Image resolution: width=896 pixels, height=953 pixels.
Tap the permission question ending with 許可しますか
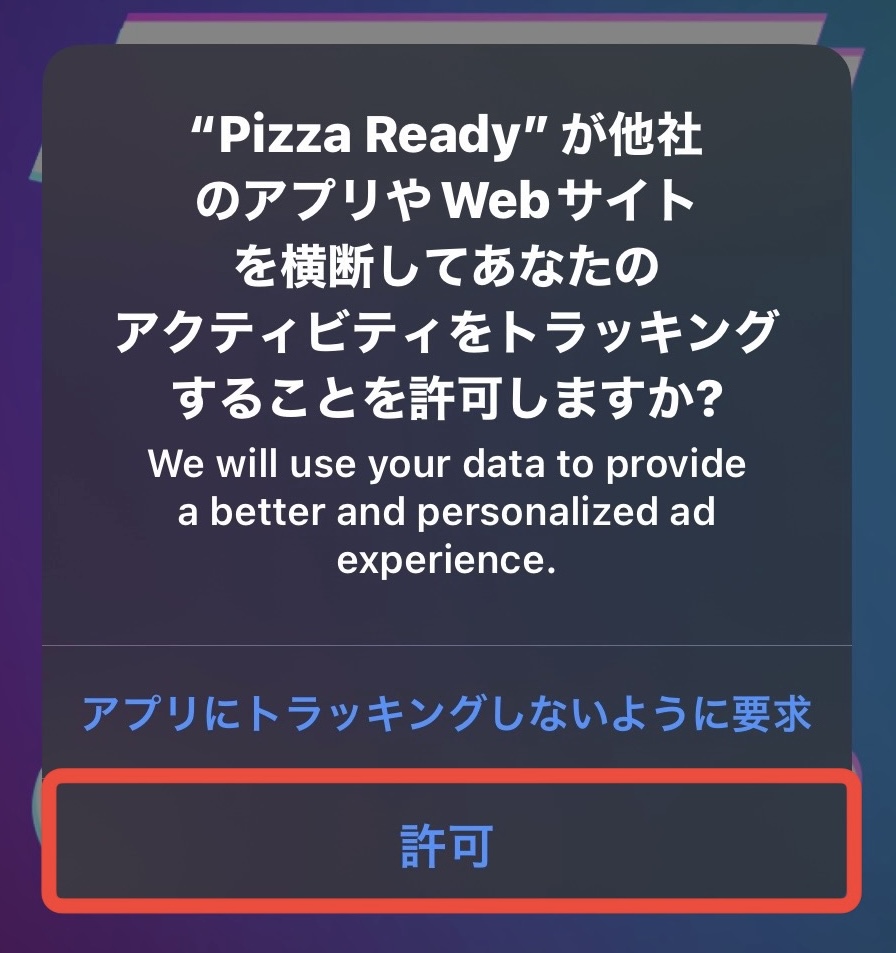pyautogui.click(x=448, y=390)
